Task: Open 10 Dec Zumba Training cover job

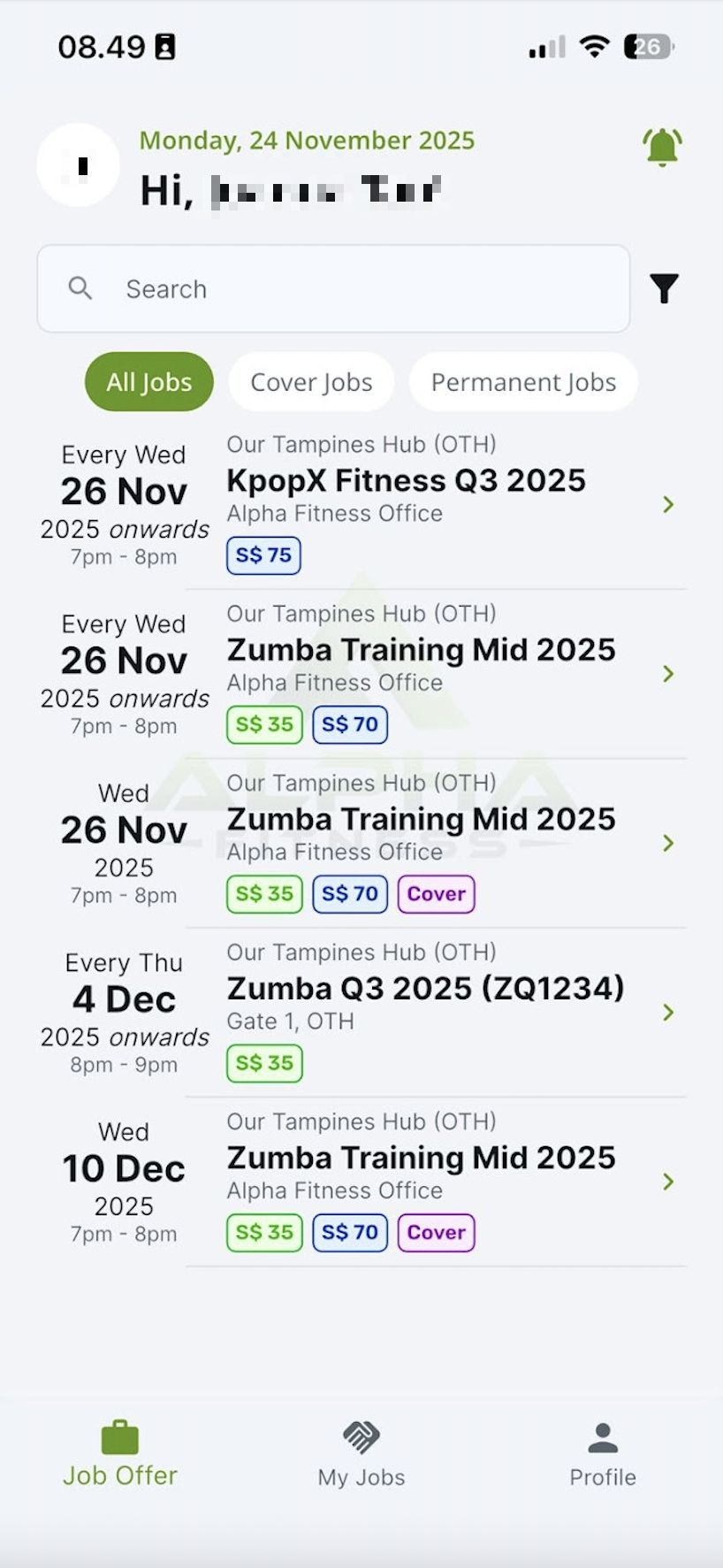Action: pos(421,1159)
